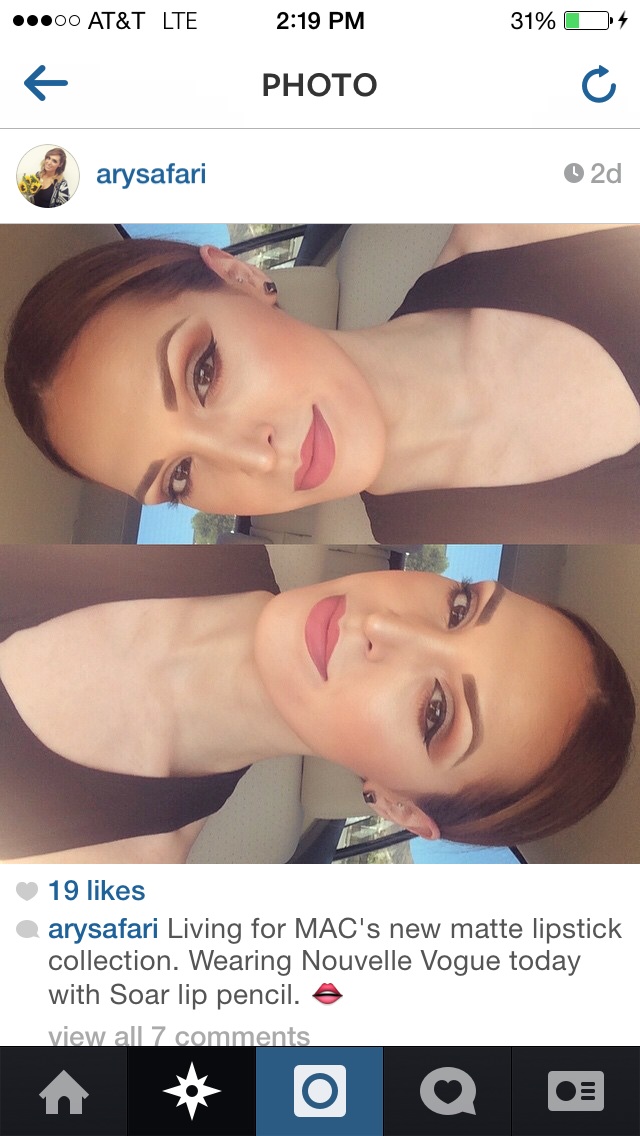This screenshot has height=1136, width=640.
Task: View the 19 likes list
Action: tap(96, 890)
